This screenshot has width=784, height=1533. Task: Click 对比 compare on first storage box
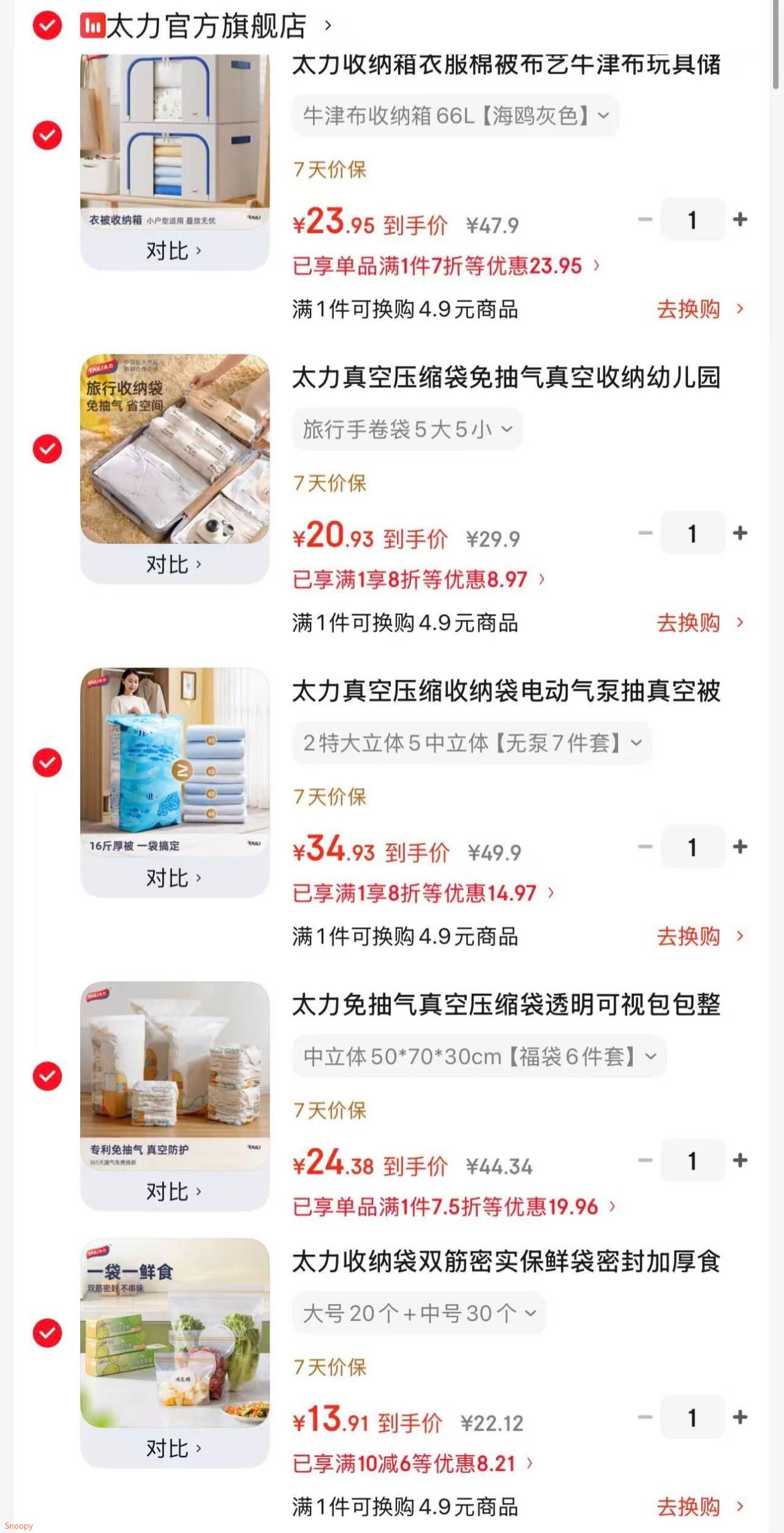pos(175,251)
